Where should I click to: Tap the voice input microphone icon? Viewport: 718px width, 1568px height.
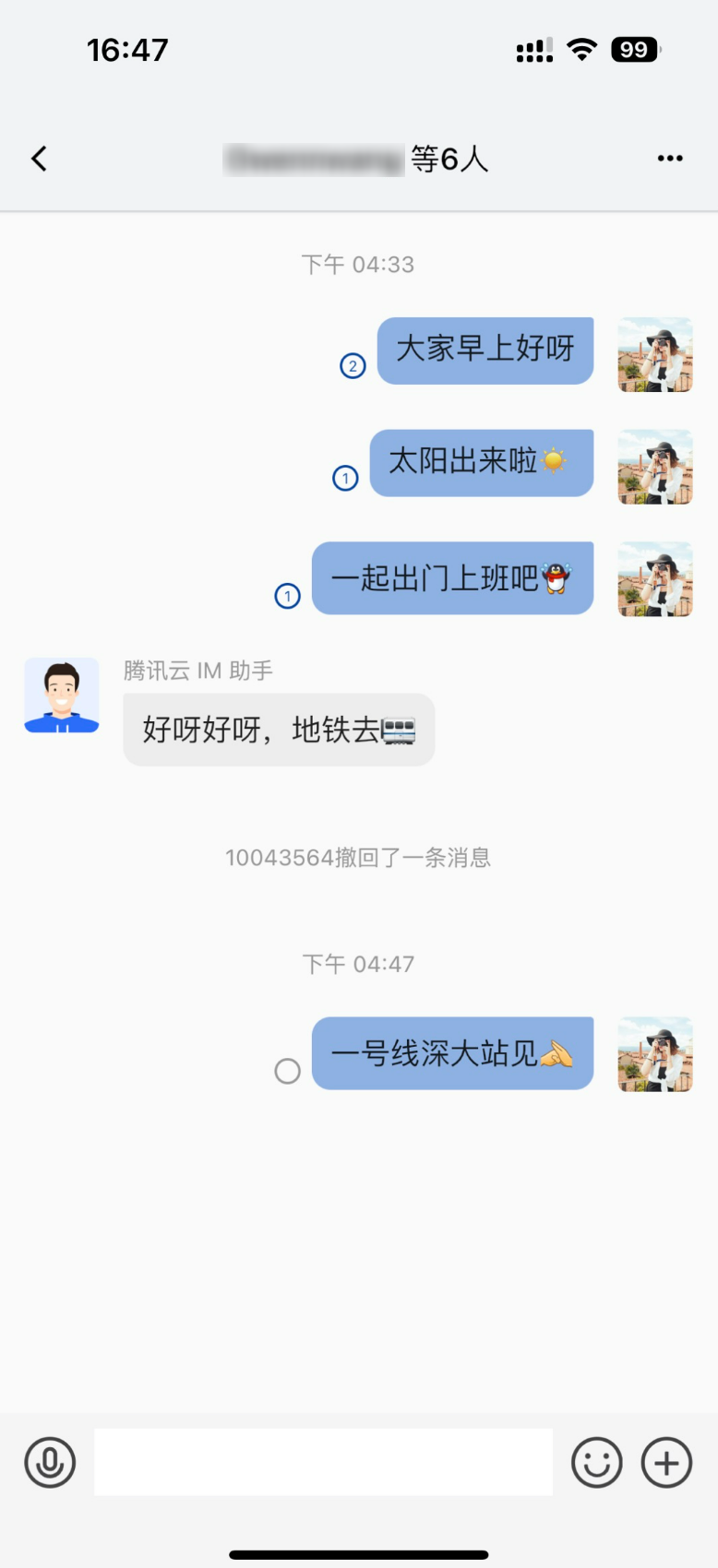[50, 1462]
